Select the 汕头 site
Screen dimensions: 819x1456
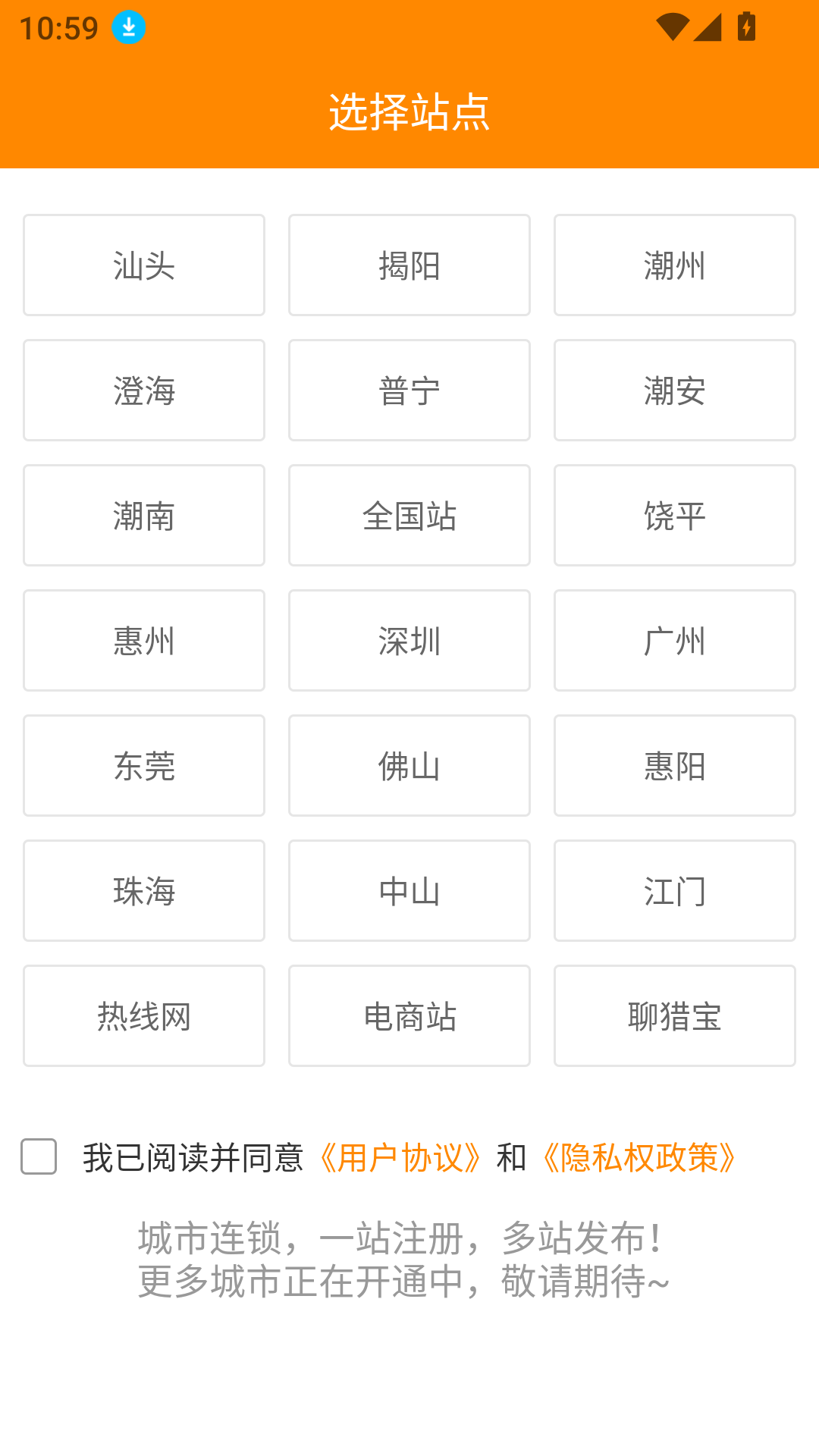[144, 265]
